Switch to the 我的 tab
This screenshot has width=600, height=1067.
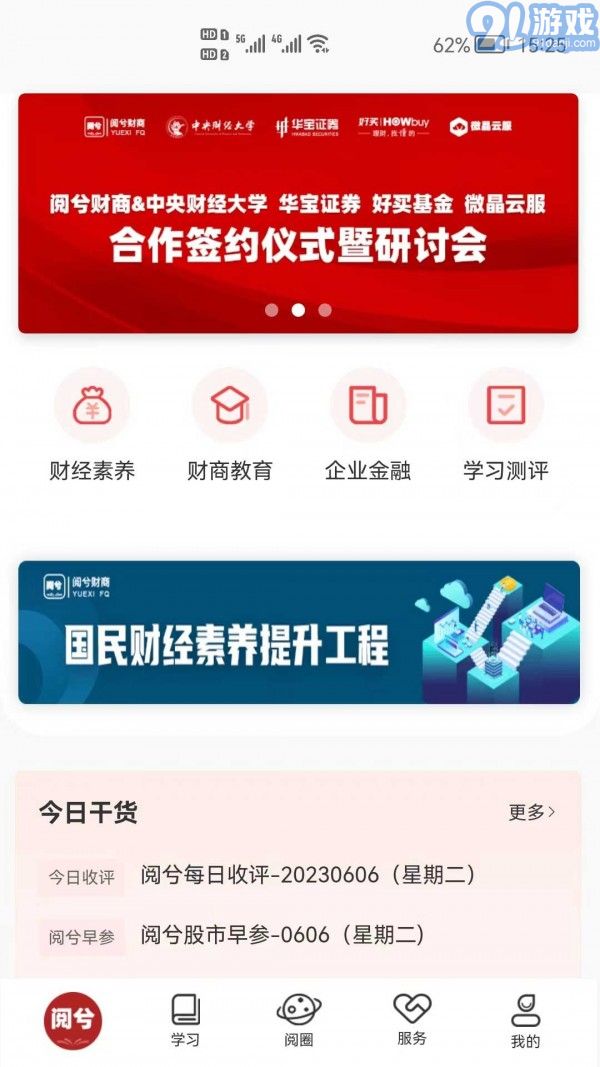click(x=525, y=1020)
